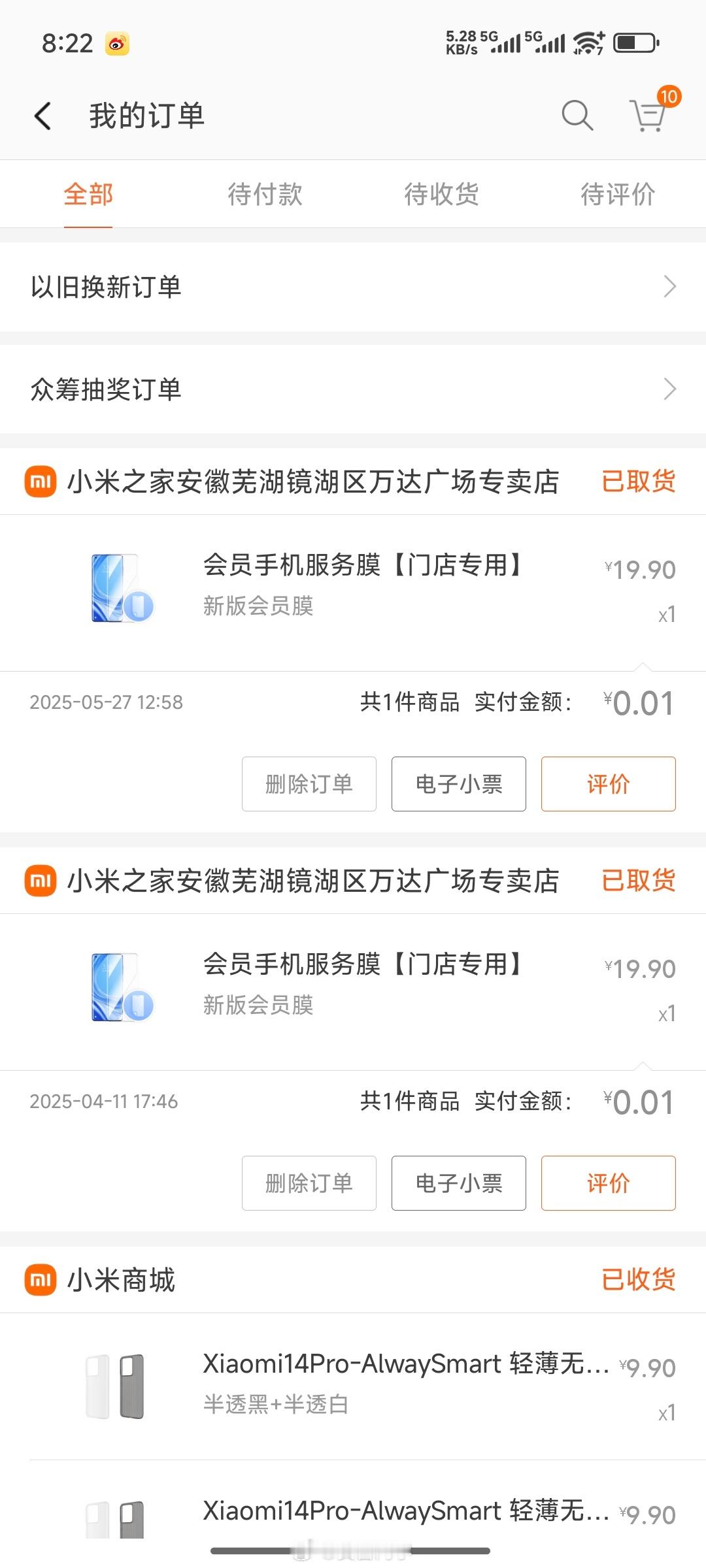706x1568 pixels.
Task: Open 众筹抽奖订单 row
Action: 353,389
